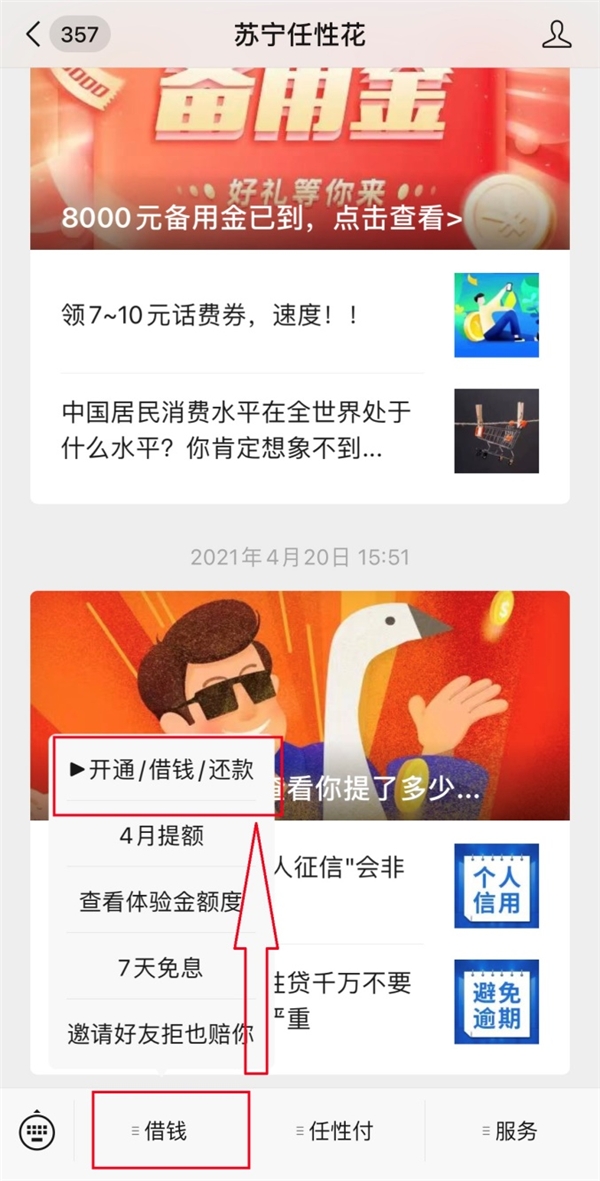
Task: Go back to the chat list
Action: click(x=34, y=35)
